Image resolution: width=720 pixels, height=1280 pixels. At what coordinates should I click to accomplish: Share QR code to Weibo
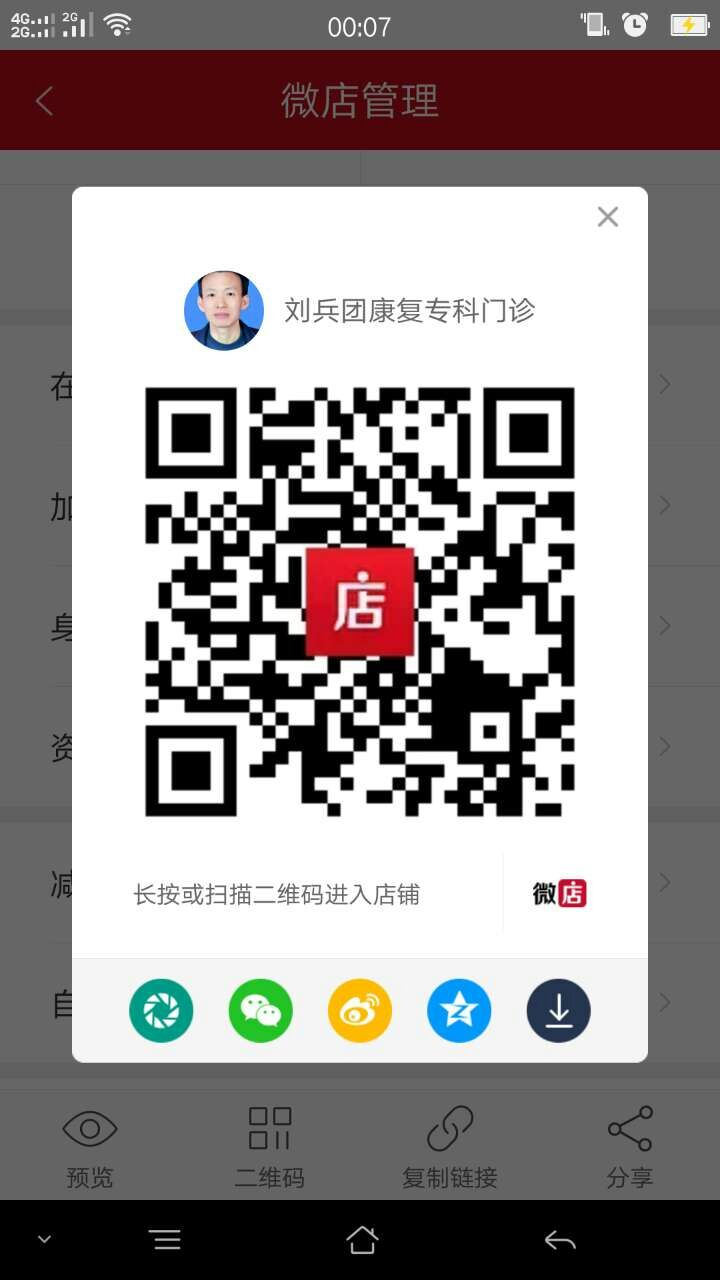[x=360, y=1011]
